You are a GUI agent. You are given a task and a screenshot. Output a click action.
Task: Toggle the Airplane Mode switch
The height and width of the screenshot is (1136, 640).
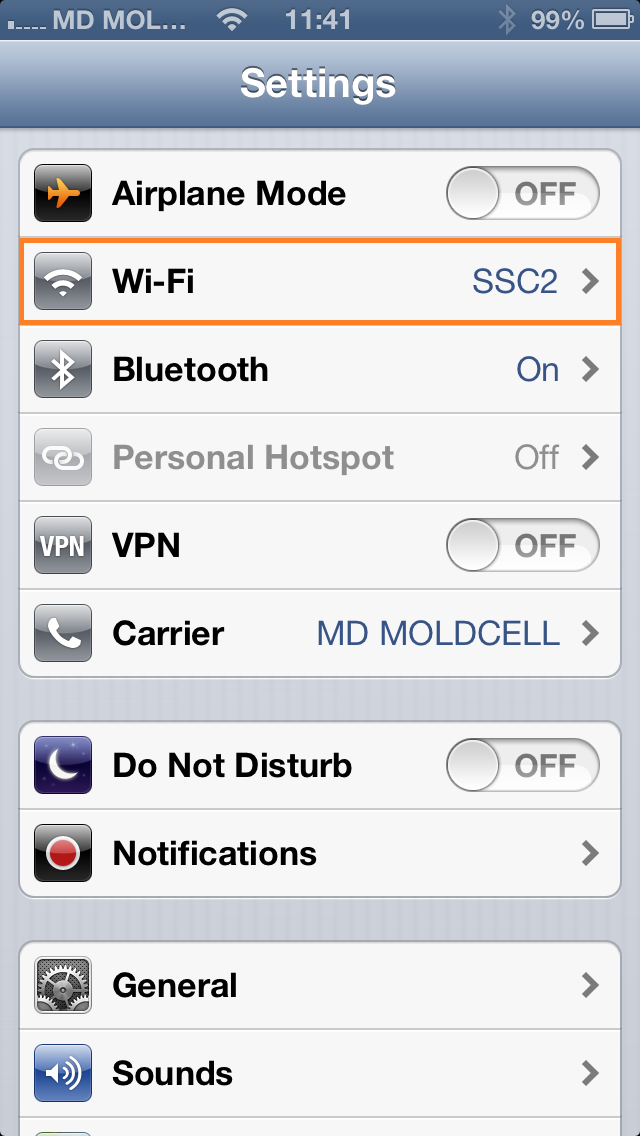coord(523,193)
